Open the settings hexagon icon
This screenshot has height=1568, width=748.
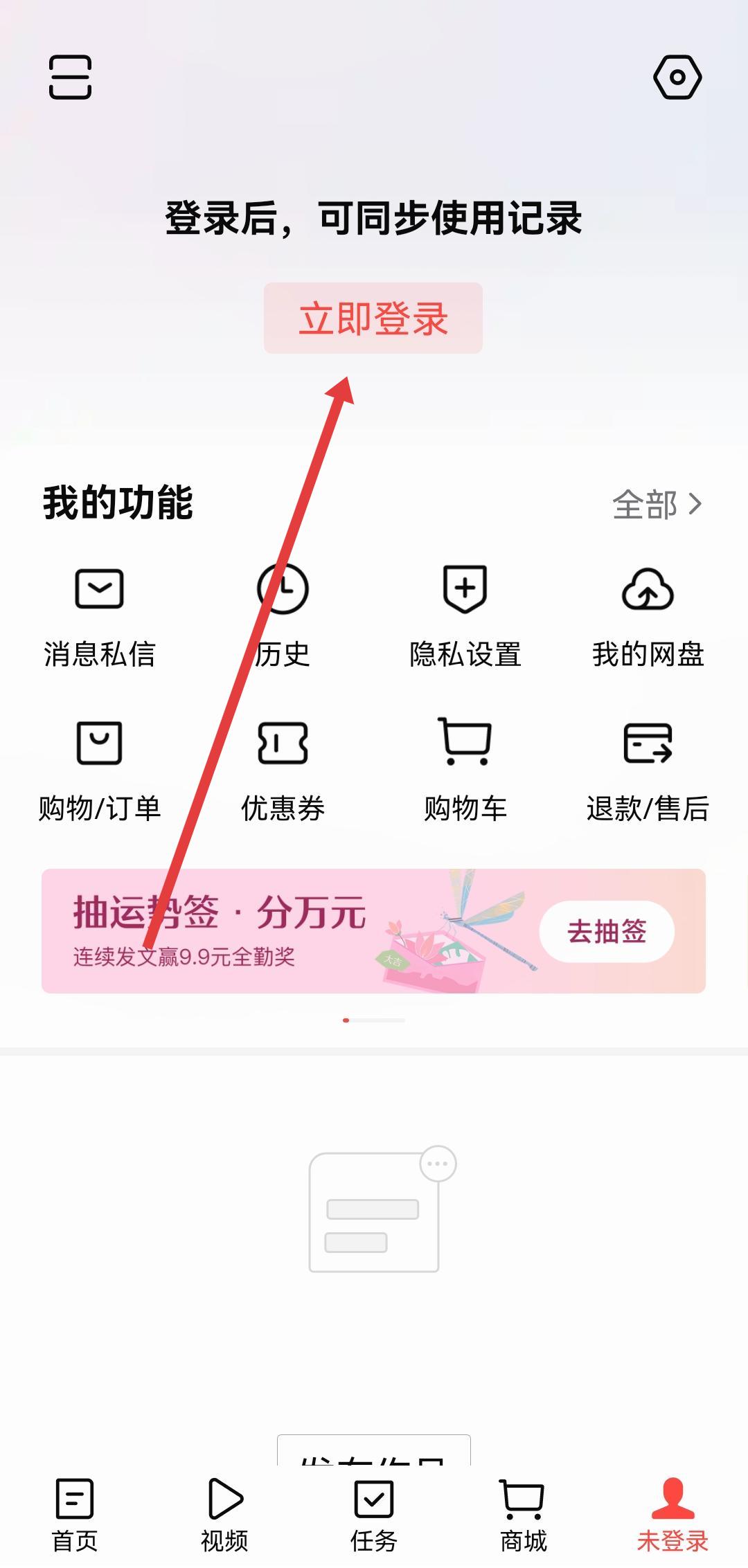click(x=677, y=77)
